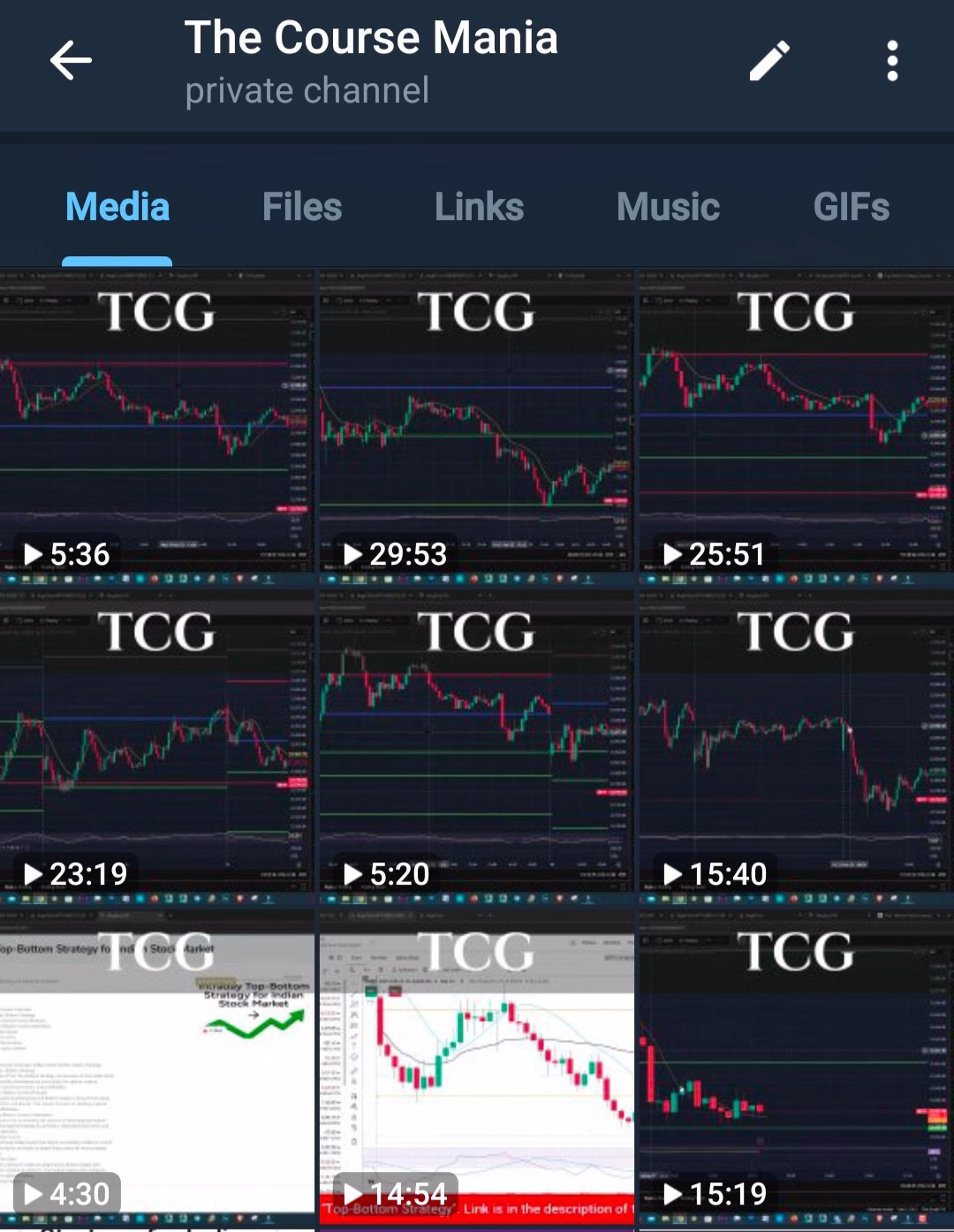Switch to the Music tab

tap(668, 208)
